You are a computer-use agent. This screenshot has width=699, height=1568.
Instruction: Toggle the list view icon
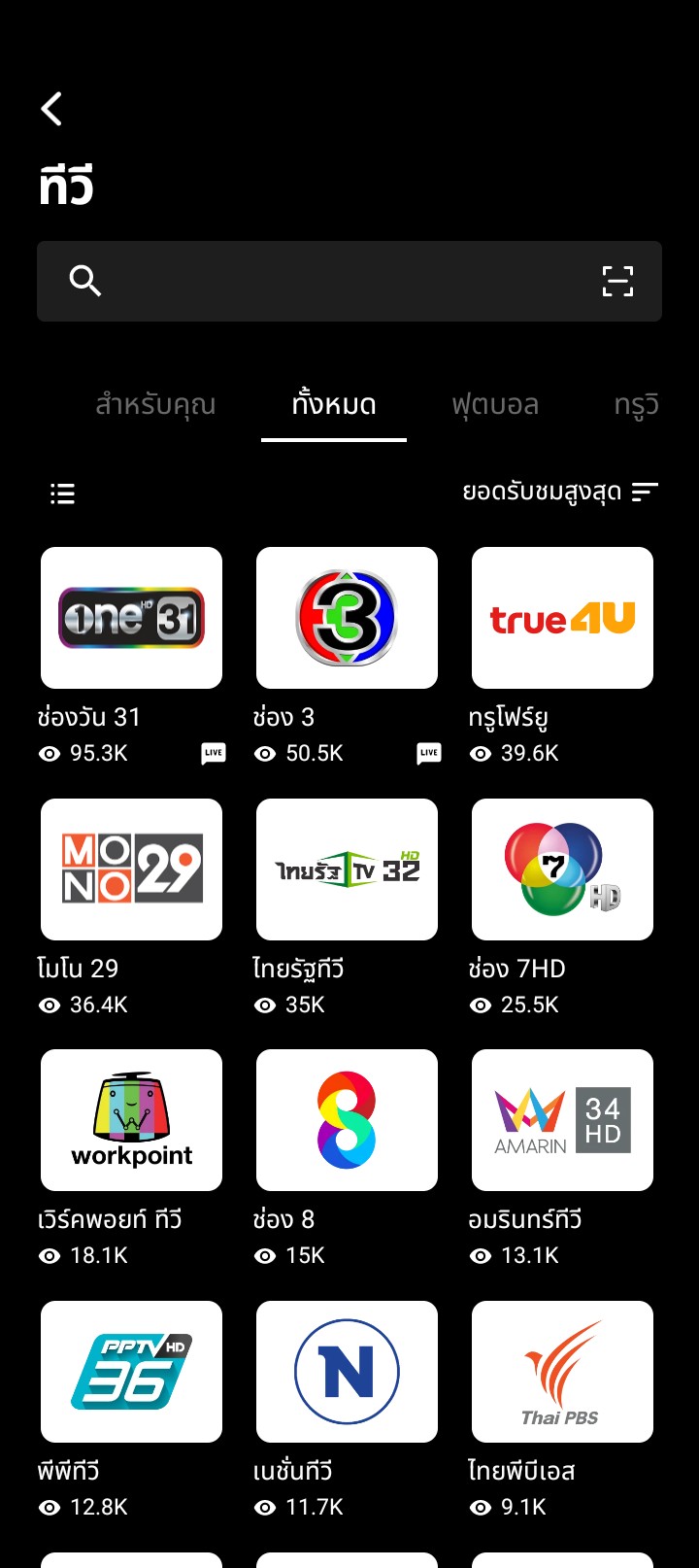62,494
